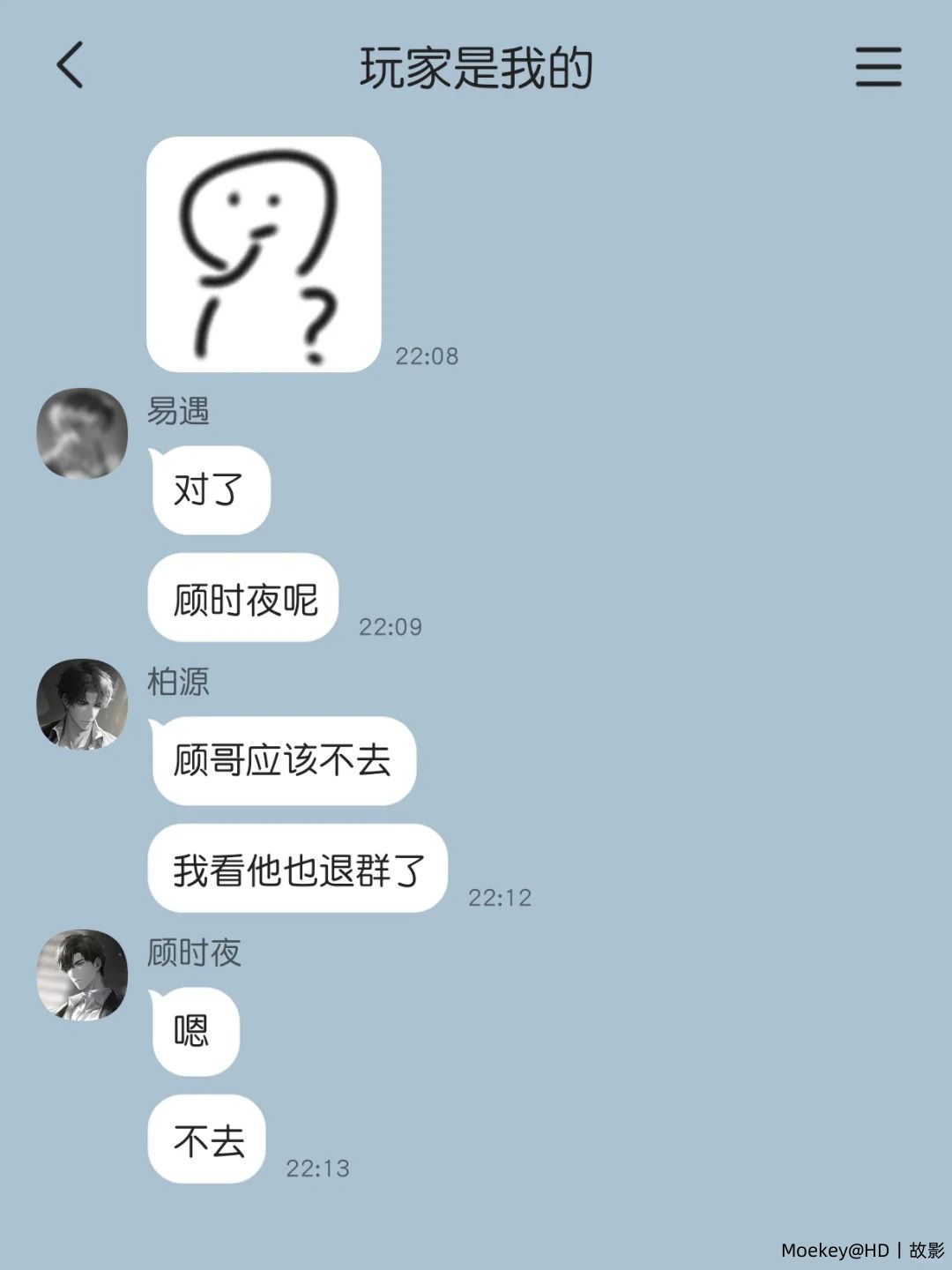Open 顾时夜's profile avatar

click(x=82, y=975)
